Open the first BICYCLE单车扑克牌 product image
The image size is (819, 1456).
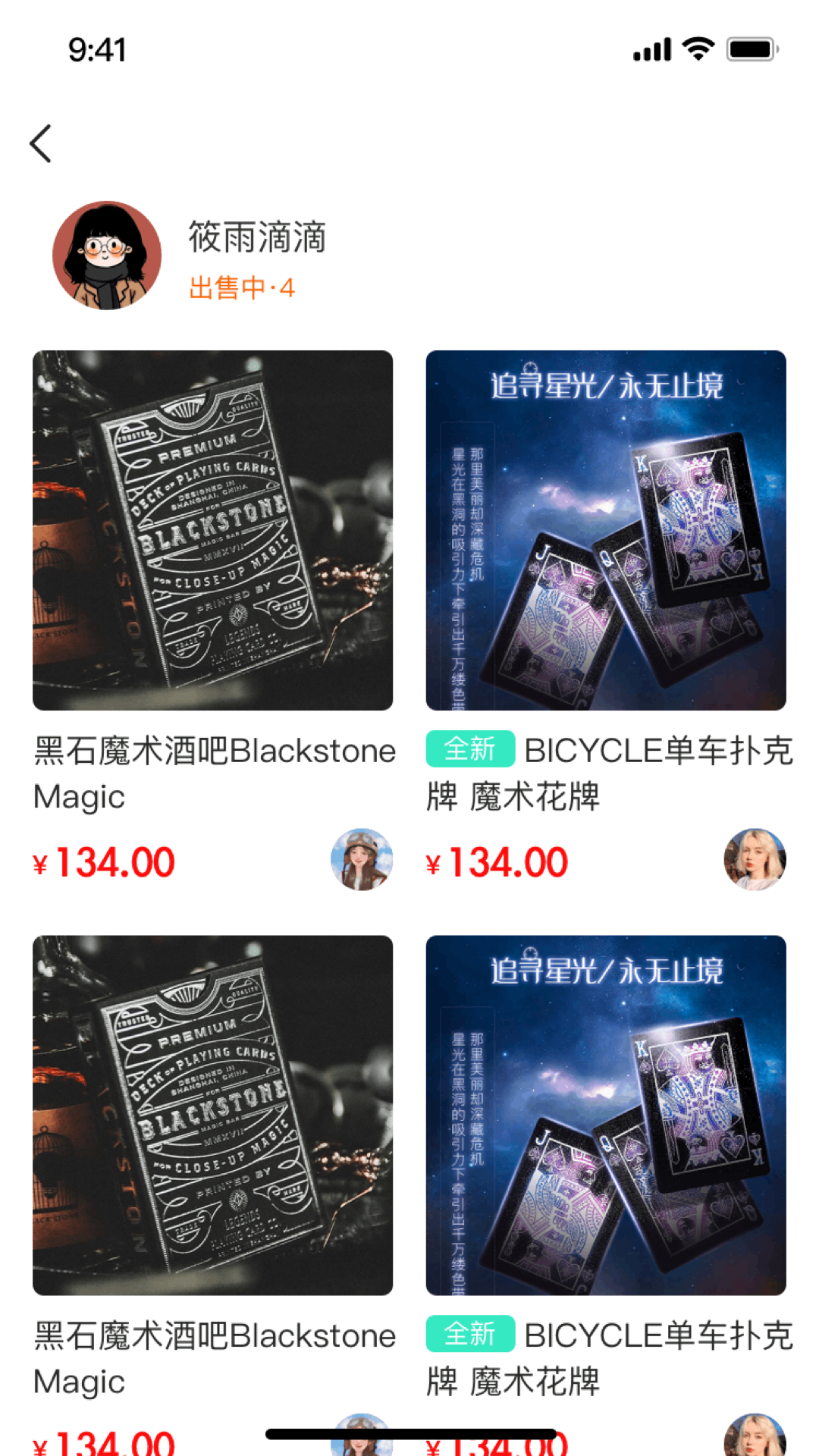click(x=605, y=530)
